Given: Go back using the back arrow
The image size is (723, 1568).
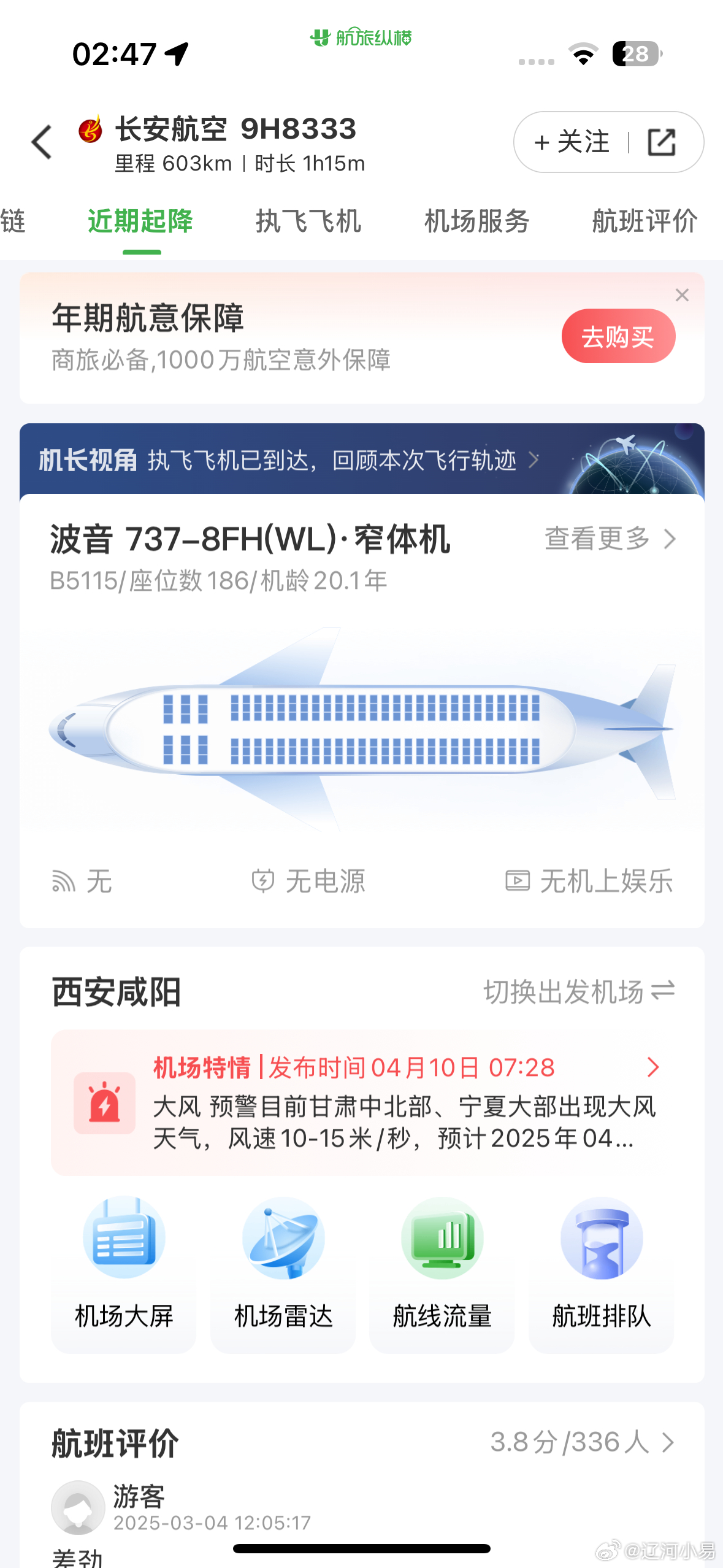Looking at the screenshot, I should [42, 142].
